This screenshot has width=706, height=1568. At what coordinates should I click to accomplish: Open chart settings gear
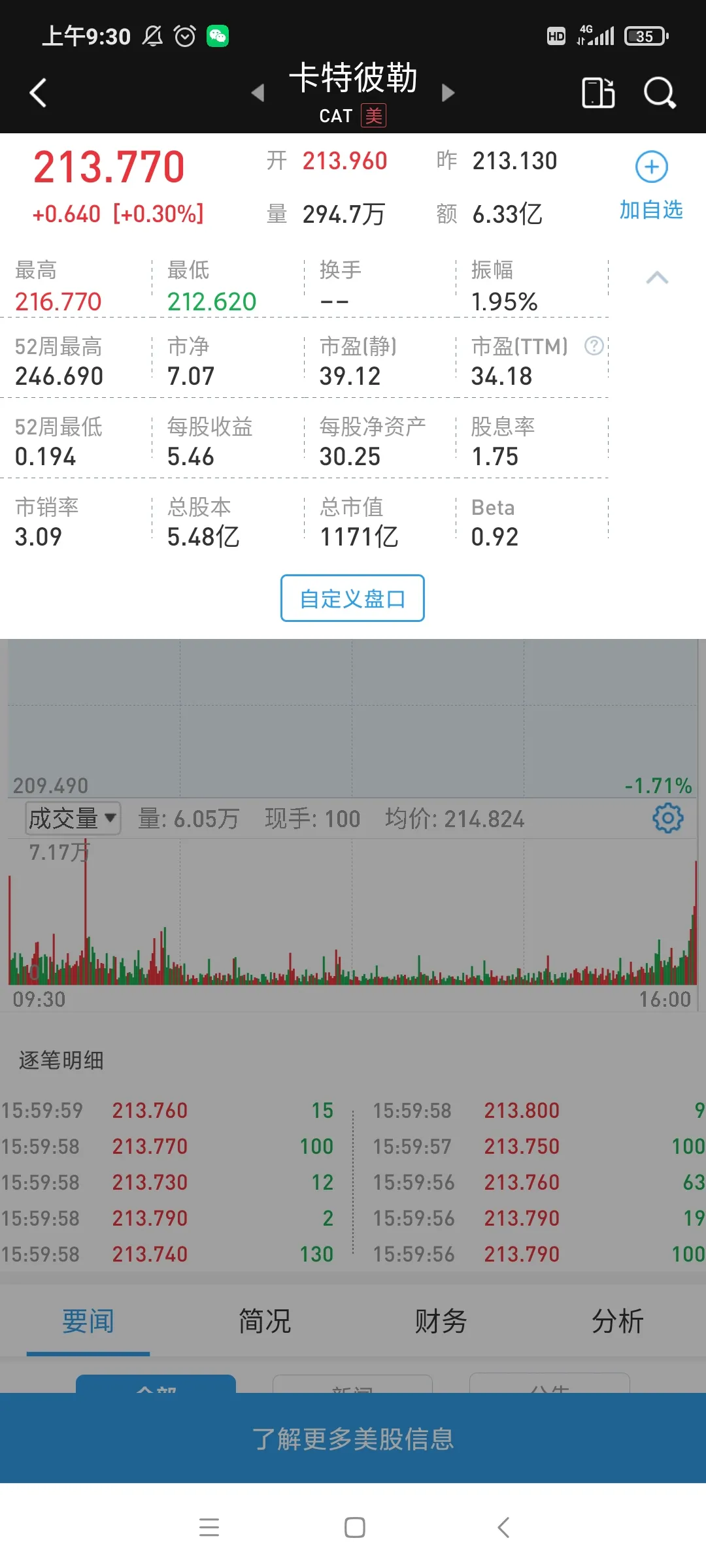[x=668, y=818]
